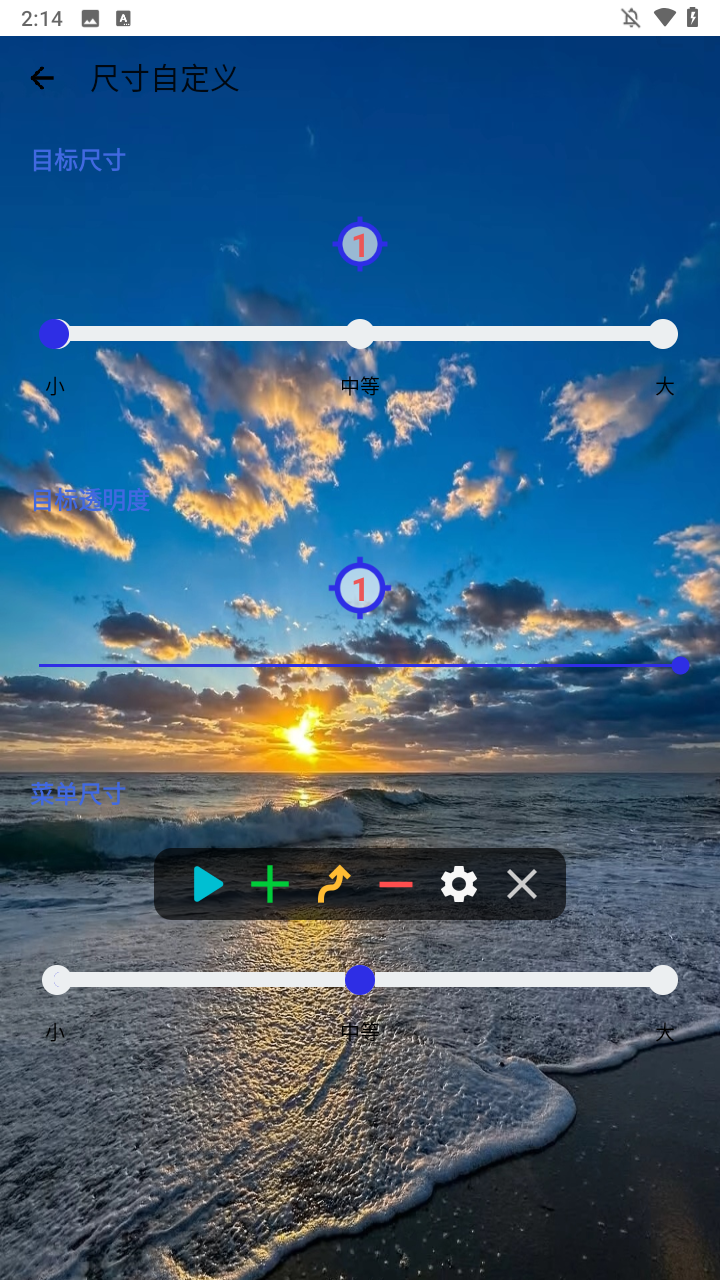Set 菜单尺寸 slider to 大

[x=663, y=980]
